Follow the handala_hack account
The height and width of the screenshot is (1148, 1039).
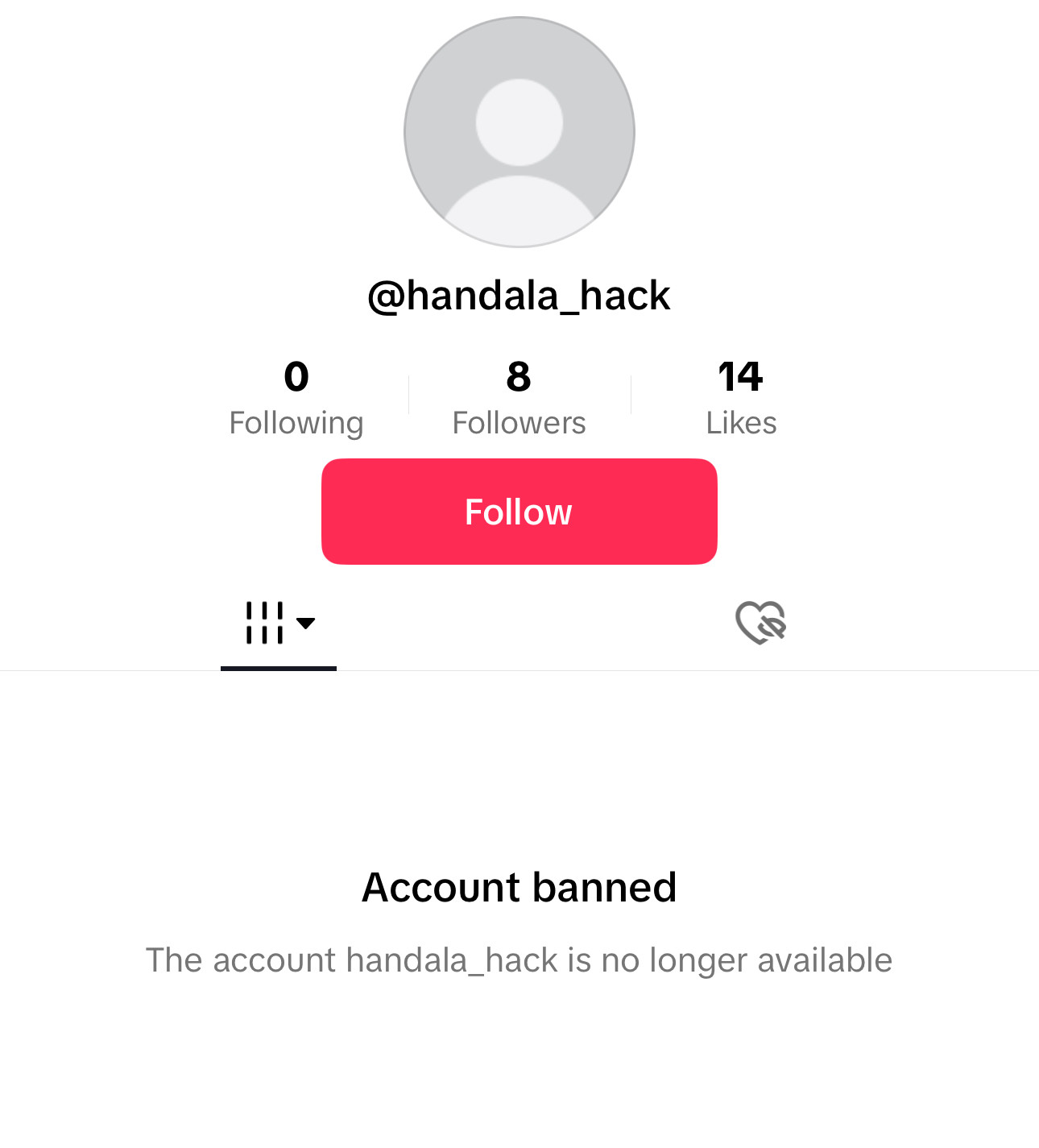click(519, 512)
